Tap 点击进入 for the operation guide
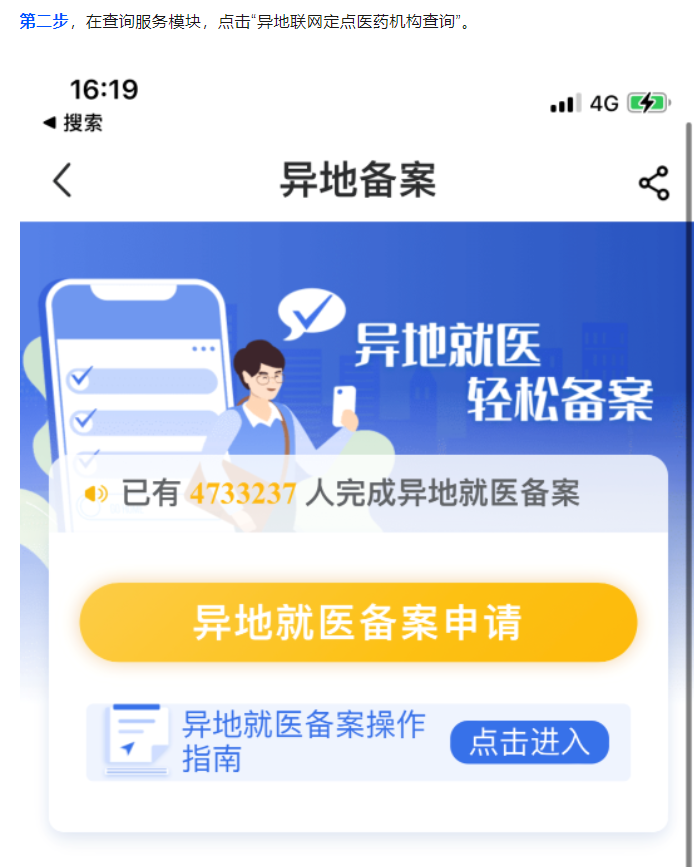The width and height of the screenshot is (694, 867). (x=529, y=742)
